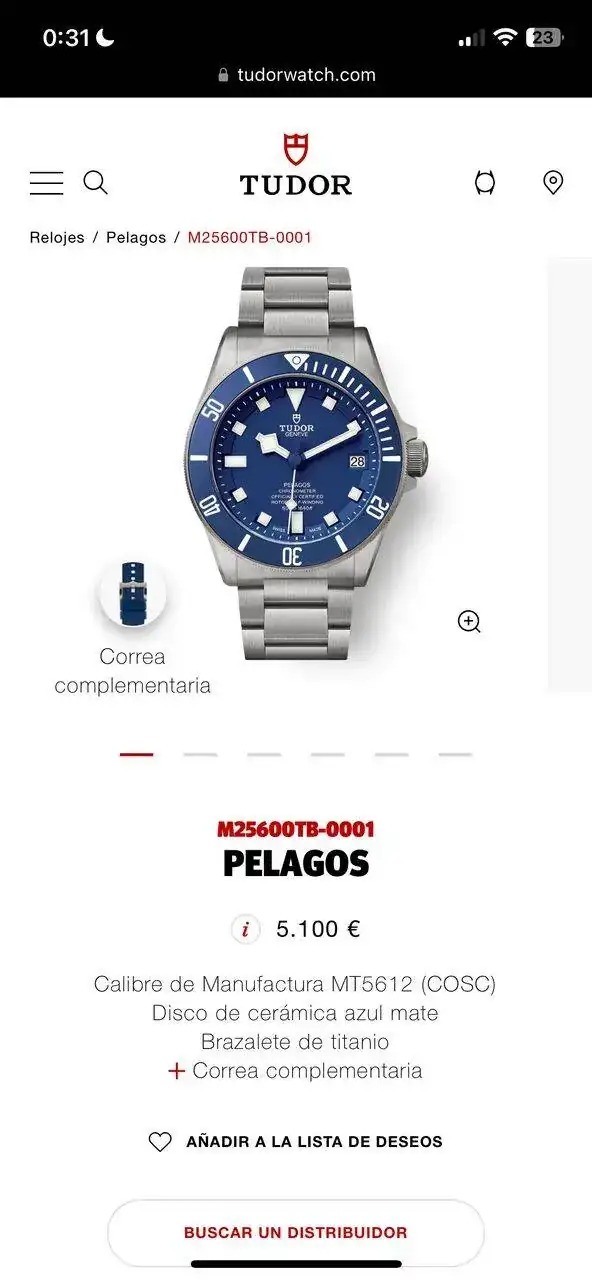Tap Buscar un distribuidor button
Viewport: 592px width, 1280px height.
pos(296,1233)
